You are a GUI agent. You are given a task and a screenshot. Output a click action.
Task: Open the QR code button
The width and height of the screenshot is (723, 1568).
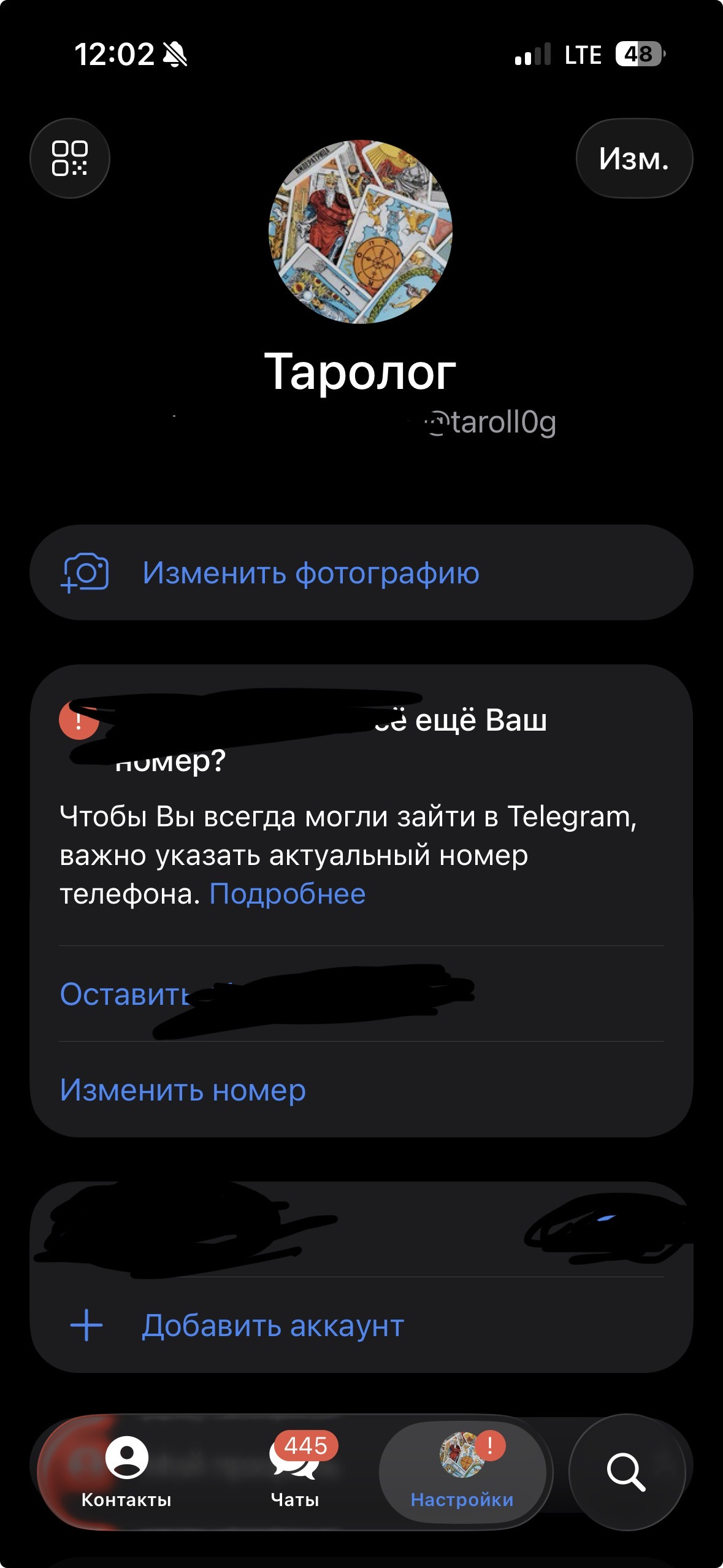70,158
